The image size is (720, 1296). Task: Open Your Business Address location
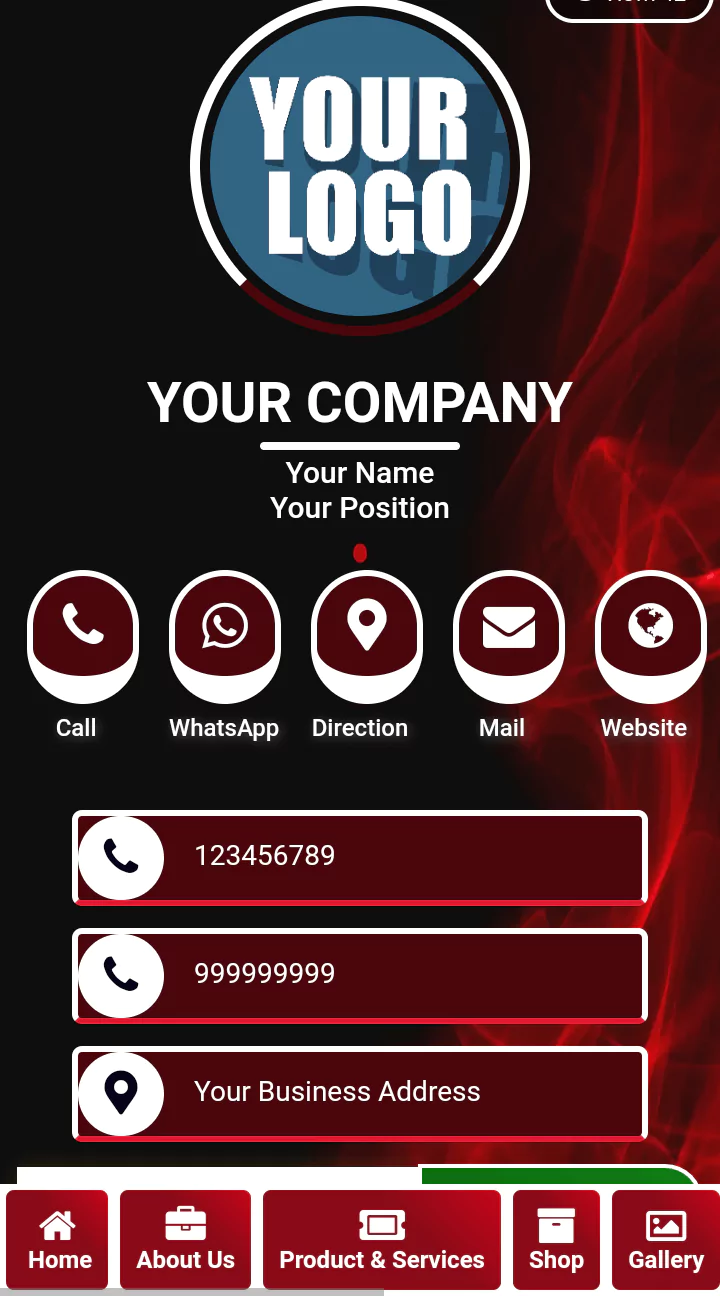click(x=360, y=1093)
